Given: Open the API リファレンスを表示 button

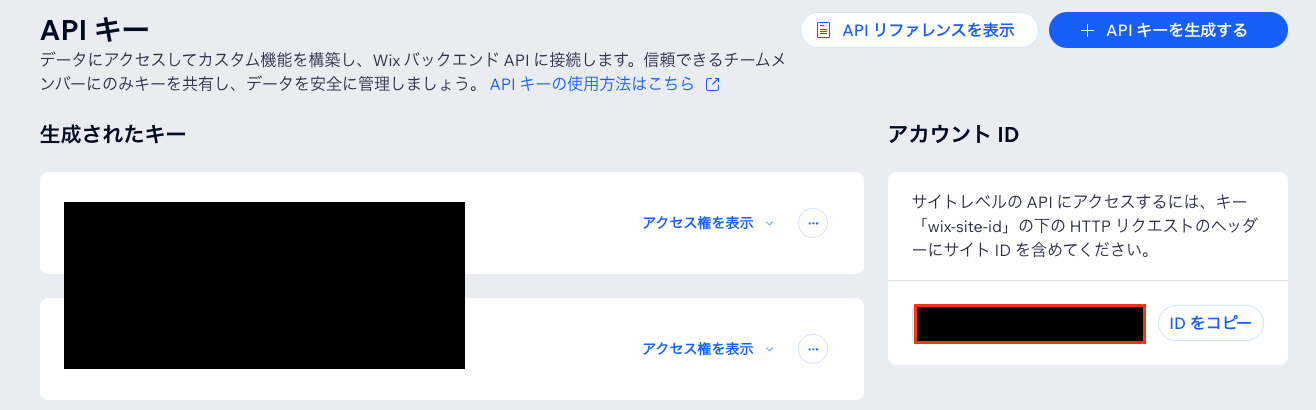Looking at the screenshot, I should (x=918, y=30).
